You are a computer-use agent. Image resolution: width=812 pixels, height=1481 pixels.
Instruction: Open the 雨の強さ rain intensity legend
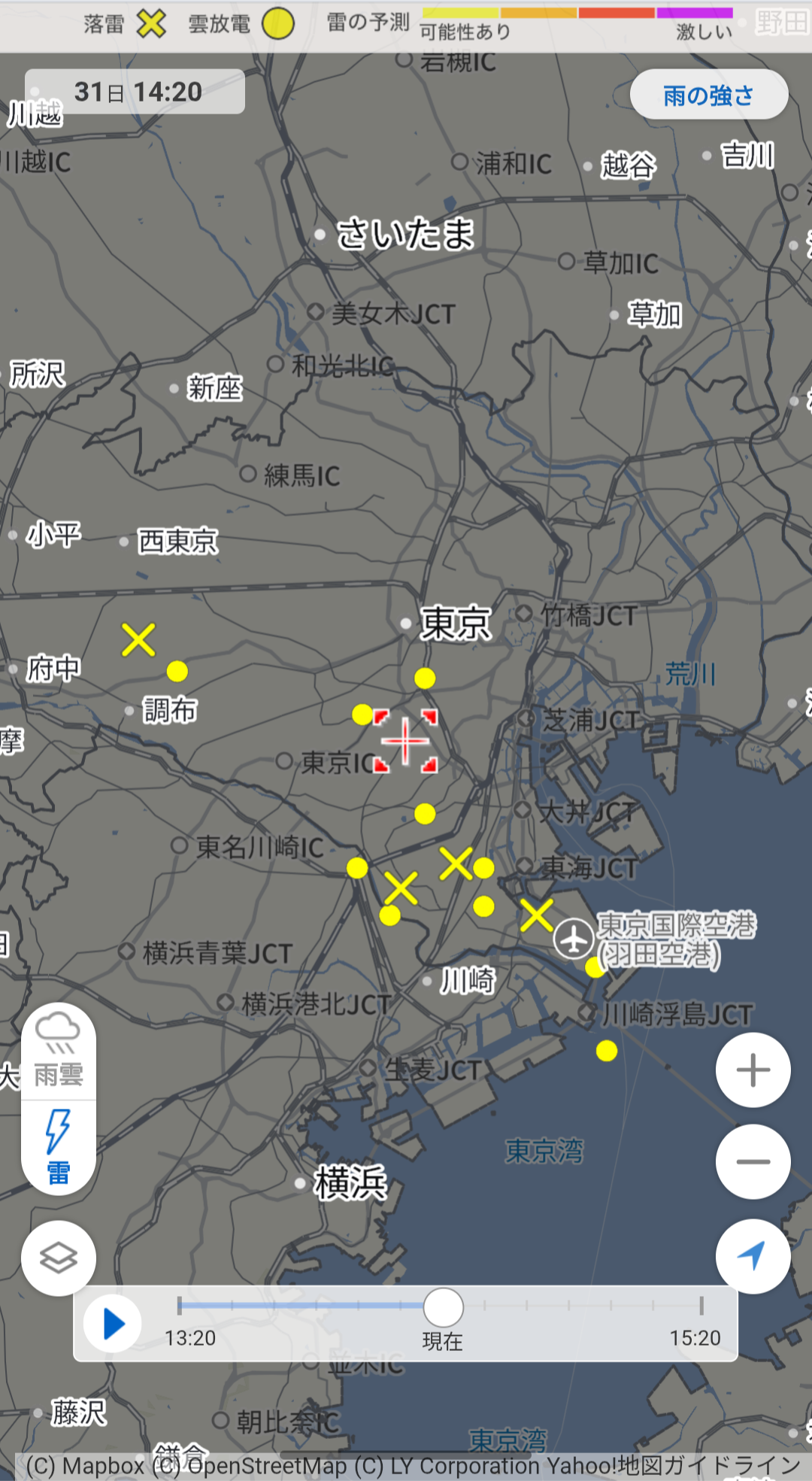(709, 95)
